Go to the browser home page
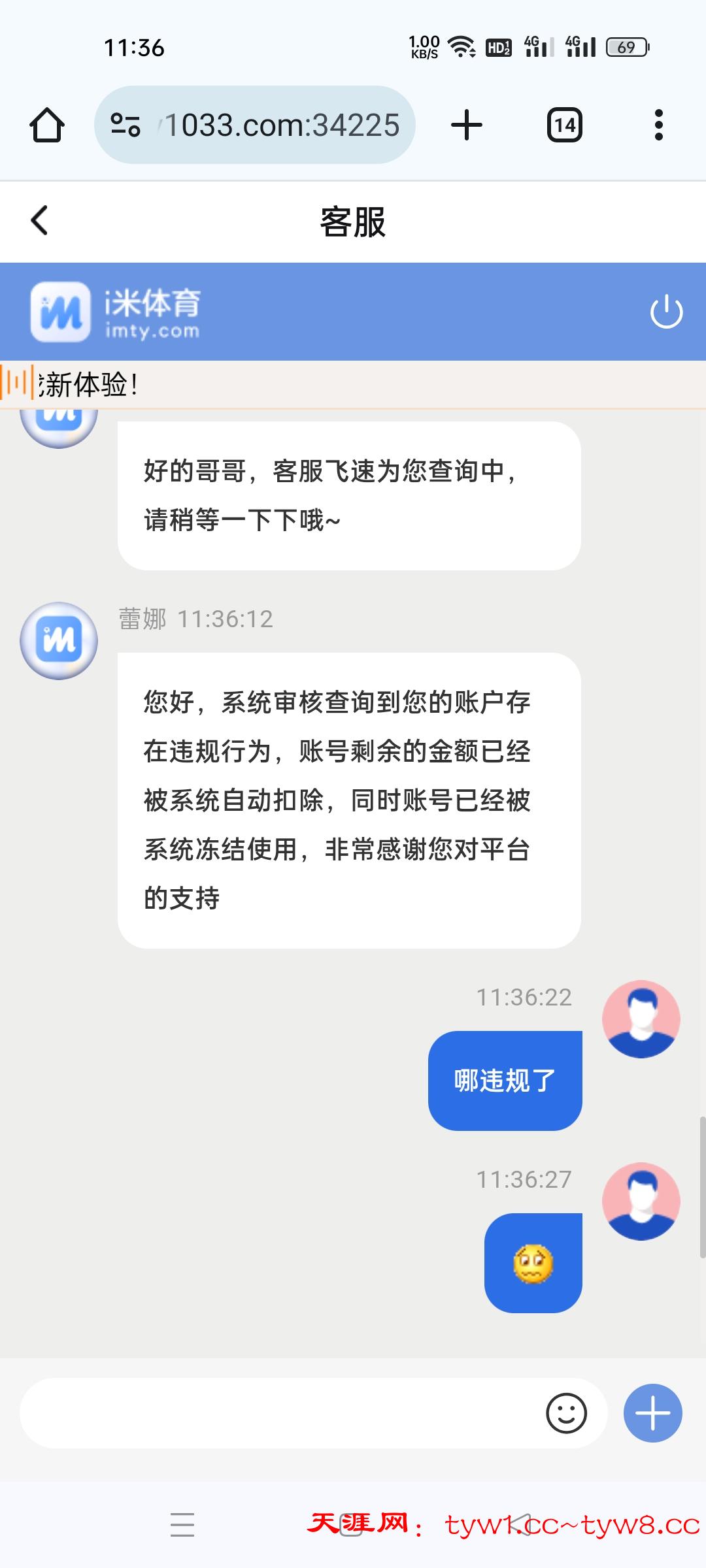Image resolution: width=706 pixels, height=1568 pixels. (x=47, y=125)
